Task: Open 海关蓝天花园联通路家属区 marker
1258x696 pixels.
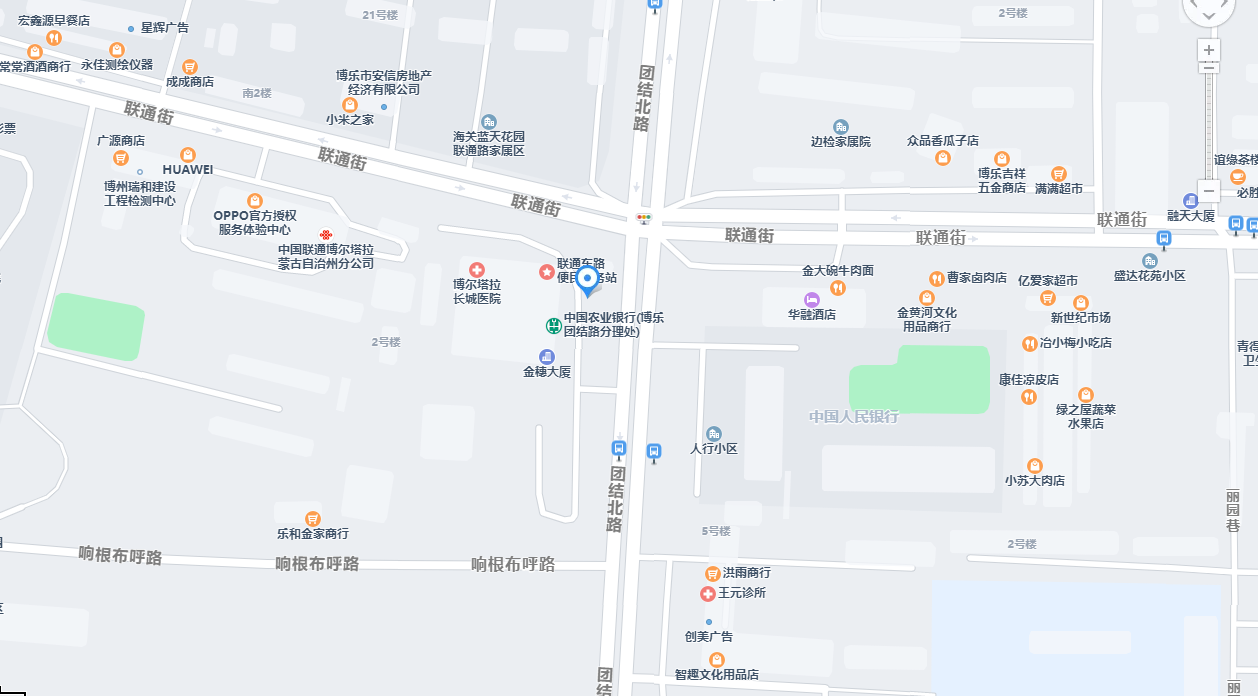Action: coord(488,122)
